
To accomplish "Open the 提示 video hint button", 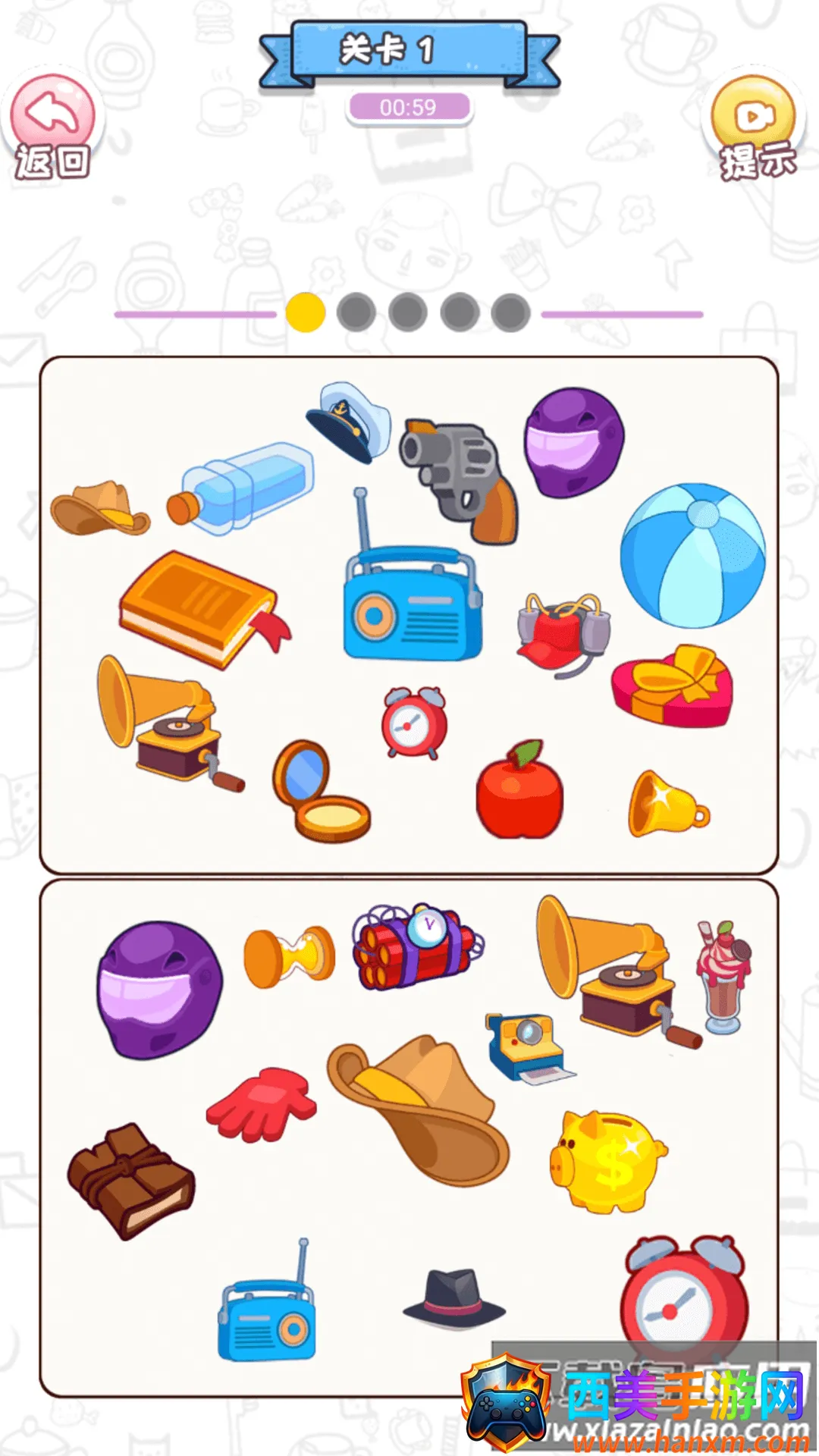I will click(x=755, y=129).
